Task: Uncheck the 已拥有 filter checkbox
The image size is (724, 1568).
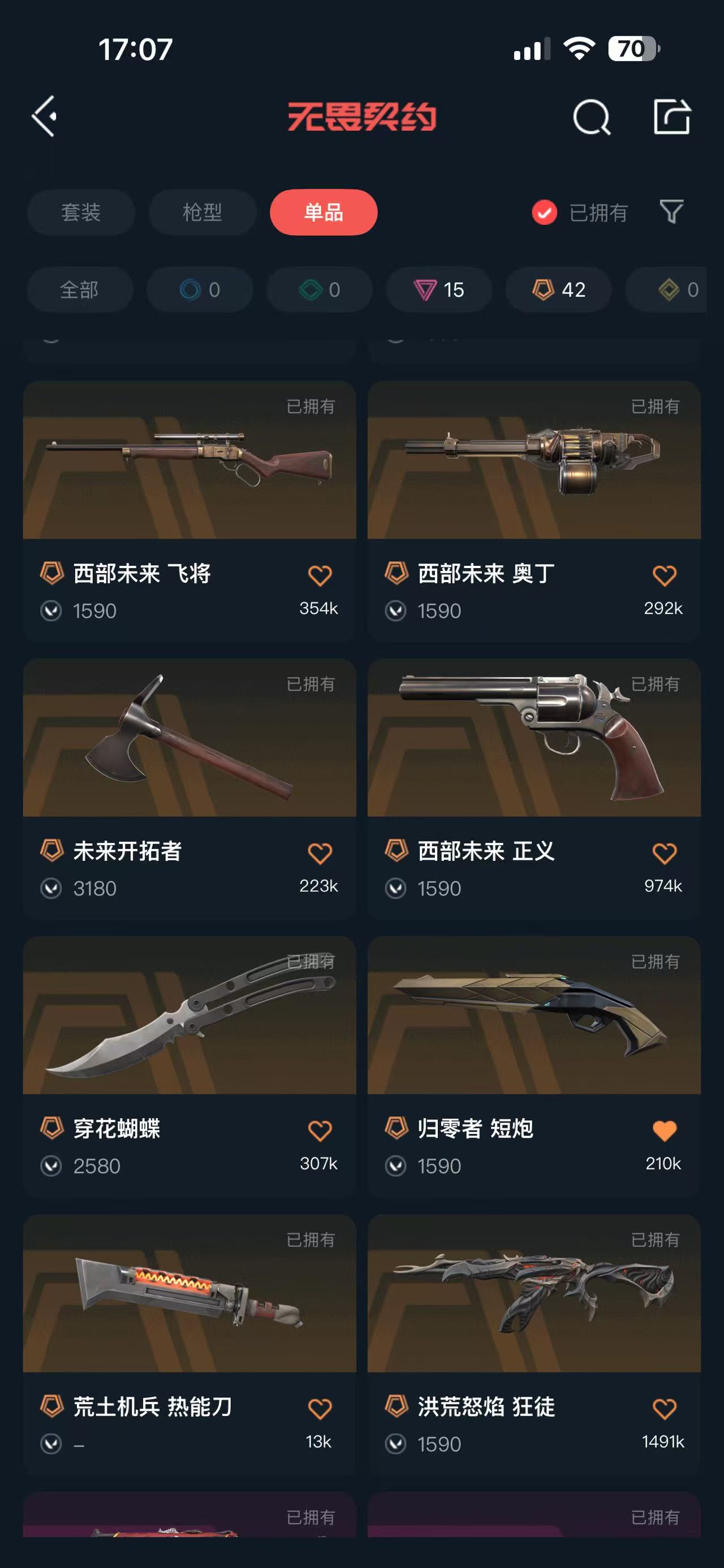Action: 544,213
